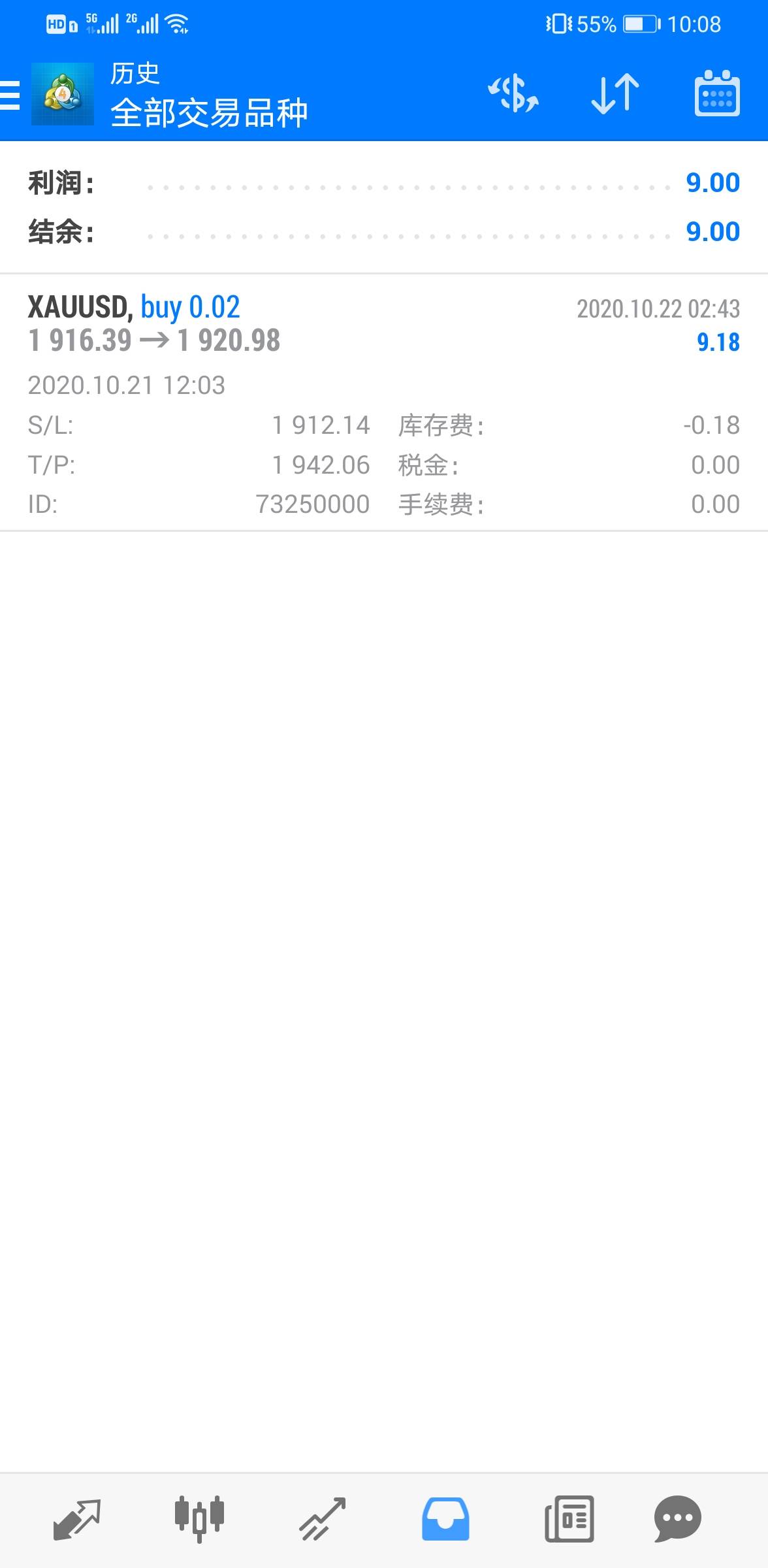Select the History inbox tab
The height and width of the screenshot is (1568, 768).
[x=445, y=1520]
